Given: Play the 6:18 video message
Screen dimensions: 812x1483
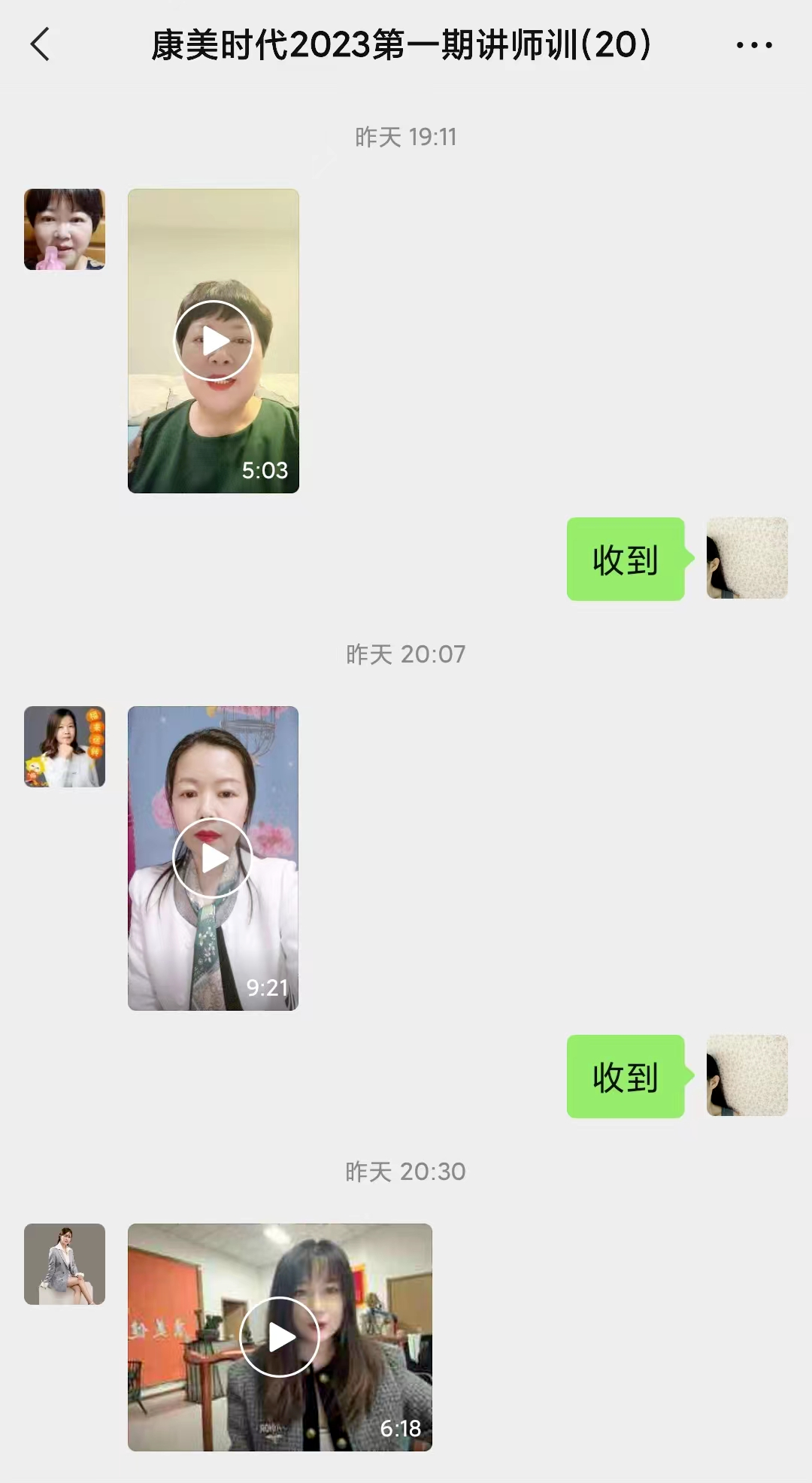Looking at the screenshot, I should [x=280, y=1337].
